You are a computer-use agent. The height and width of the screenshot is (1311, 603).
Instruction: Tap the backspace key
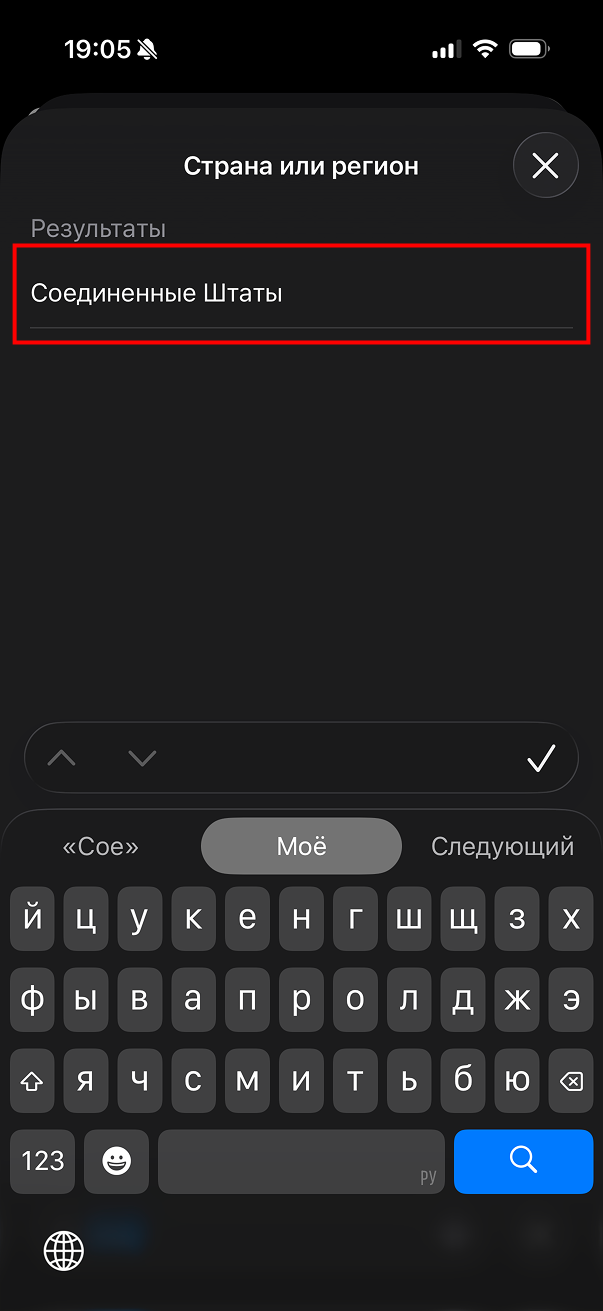[571, 1081]
